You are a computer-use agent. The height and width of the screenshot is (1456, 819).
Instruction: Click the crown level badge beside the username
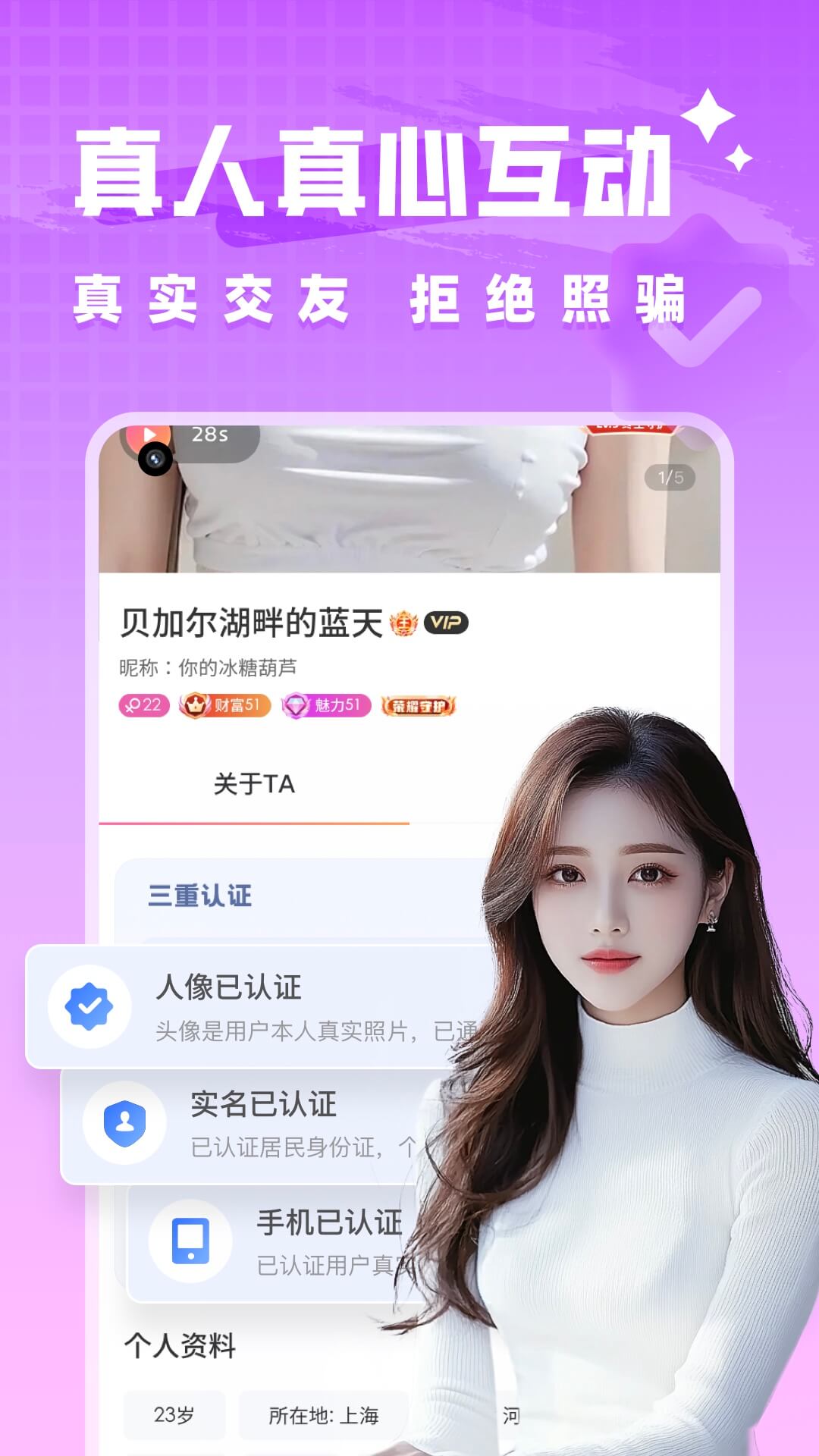point(404,623)
